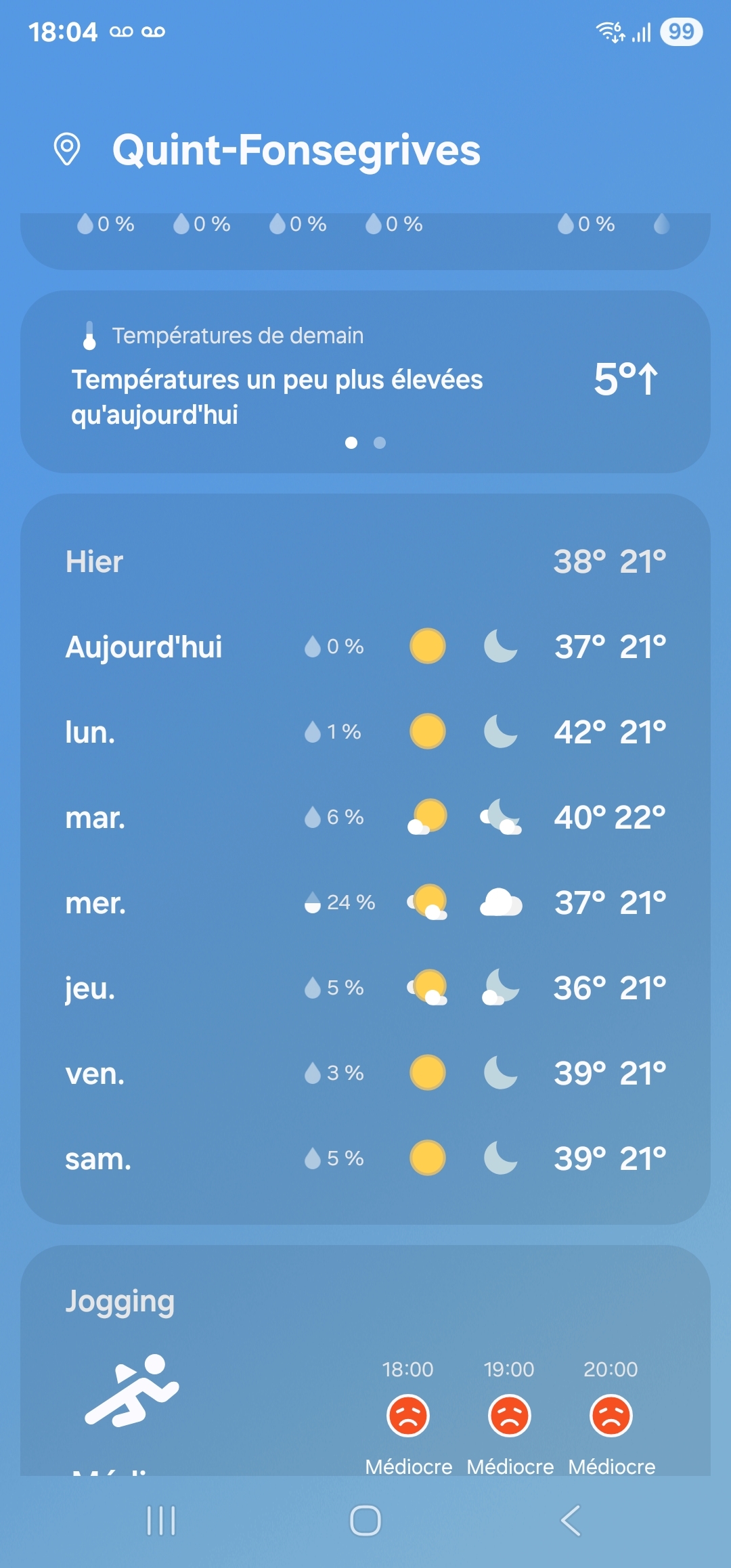Screen dimensions: 731x1568
Task: Open Thursday (jeu.) forecast row
Action: click(x=365, y=988)
